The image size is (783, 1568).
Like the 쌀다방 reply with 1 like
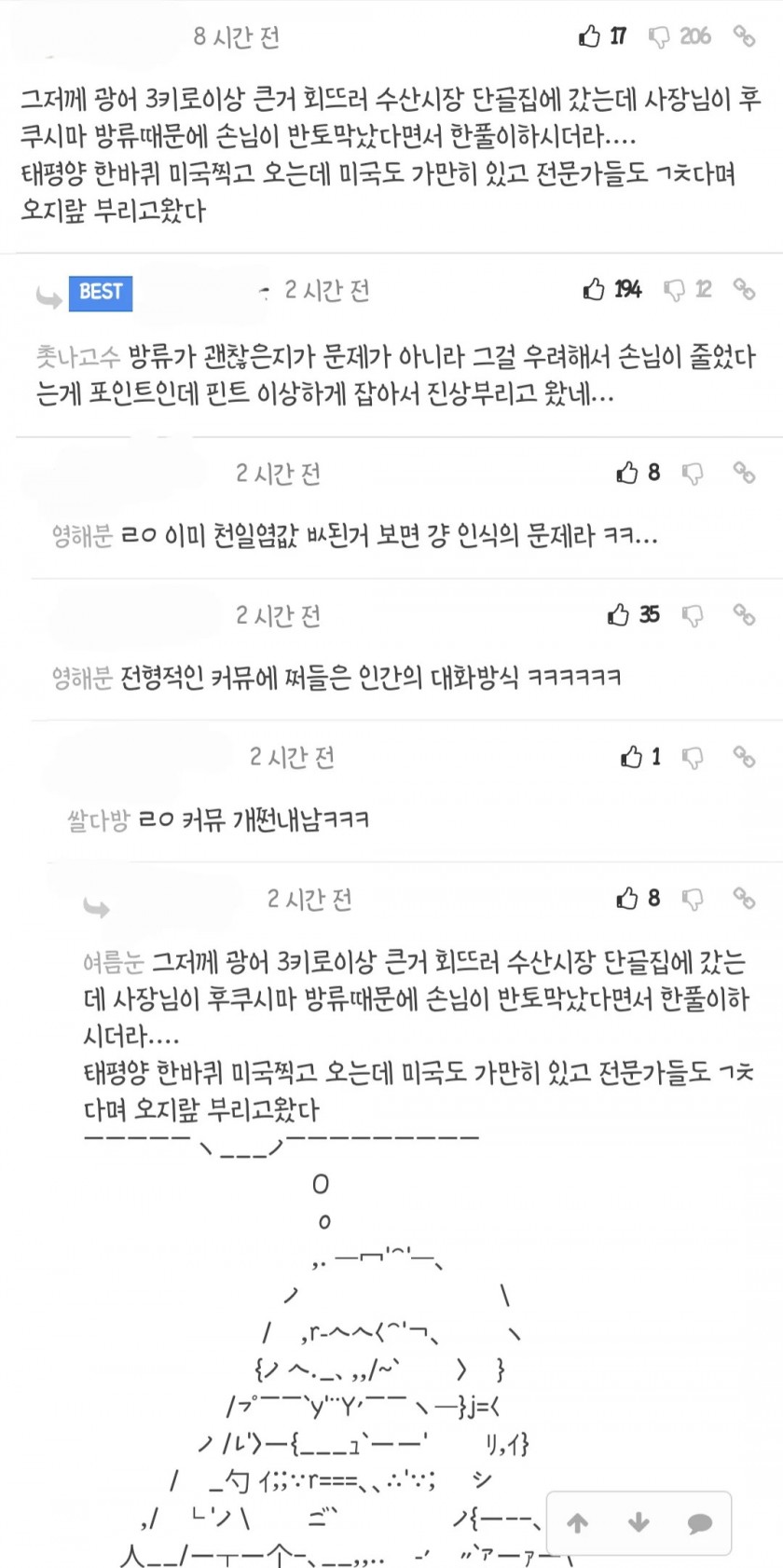pos(632,757)
